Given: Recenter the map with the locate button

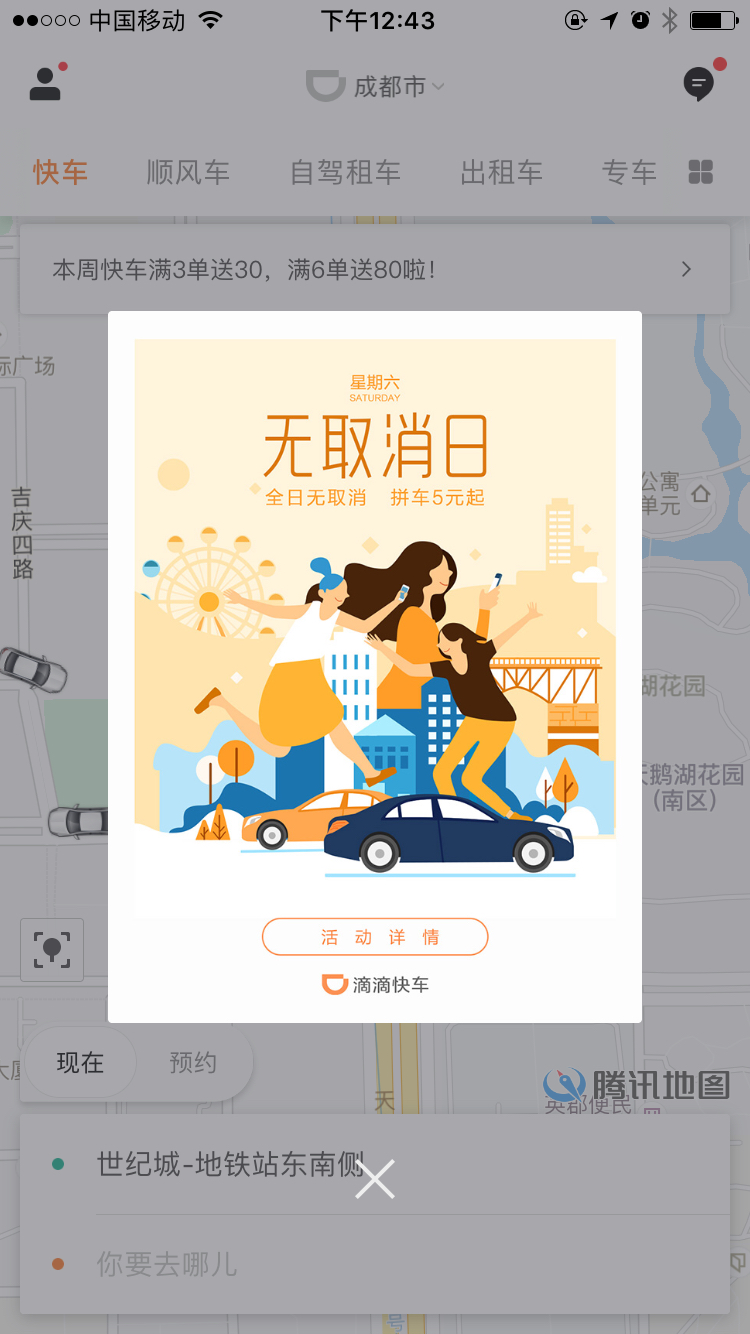Looking at the screenshot, I should pyautogui.click(x=52, y=950).
